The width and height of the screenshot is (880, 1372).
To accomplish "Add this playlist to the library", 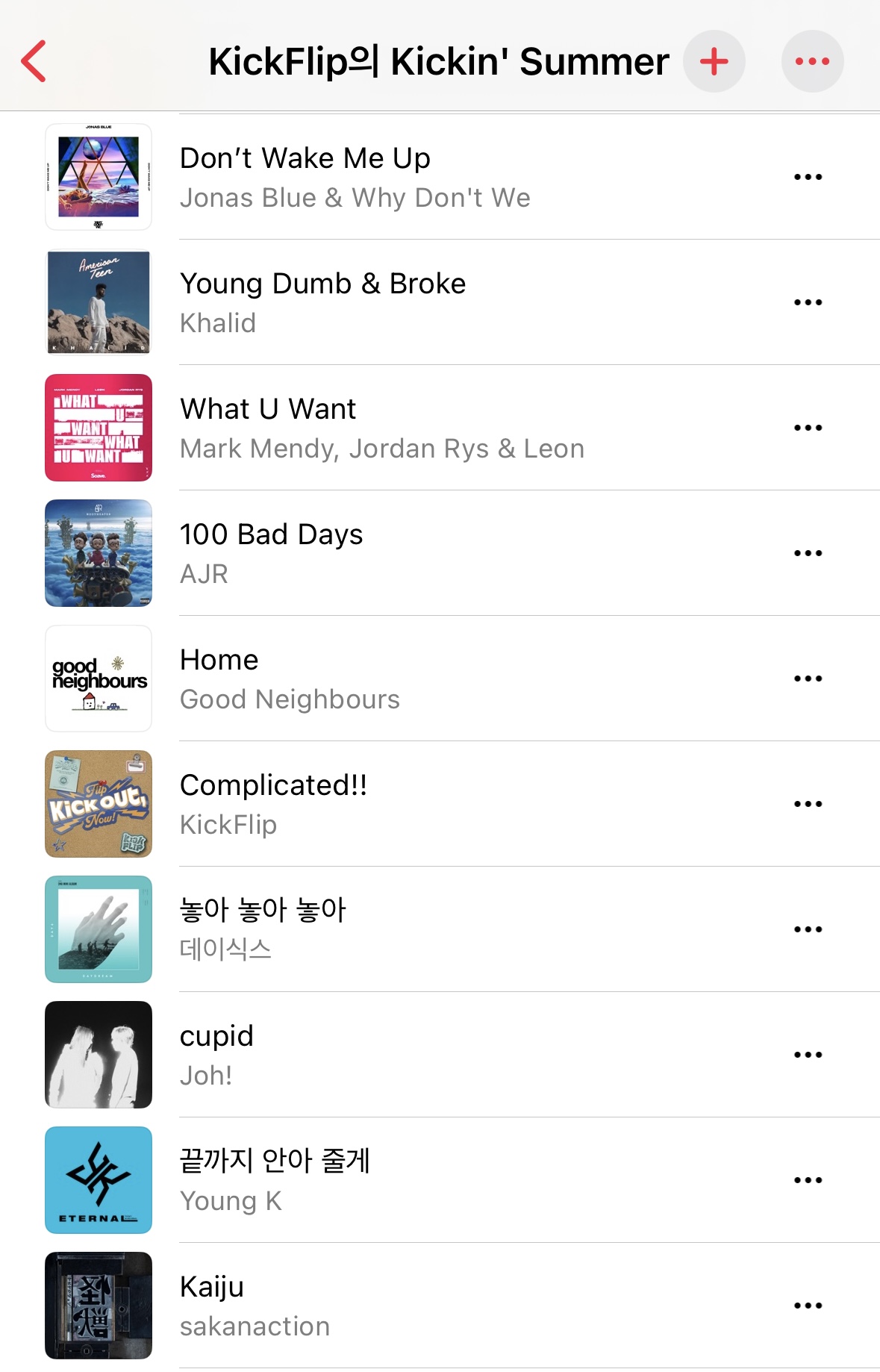I will (x=714, y=61).
